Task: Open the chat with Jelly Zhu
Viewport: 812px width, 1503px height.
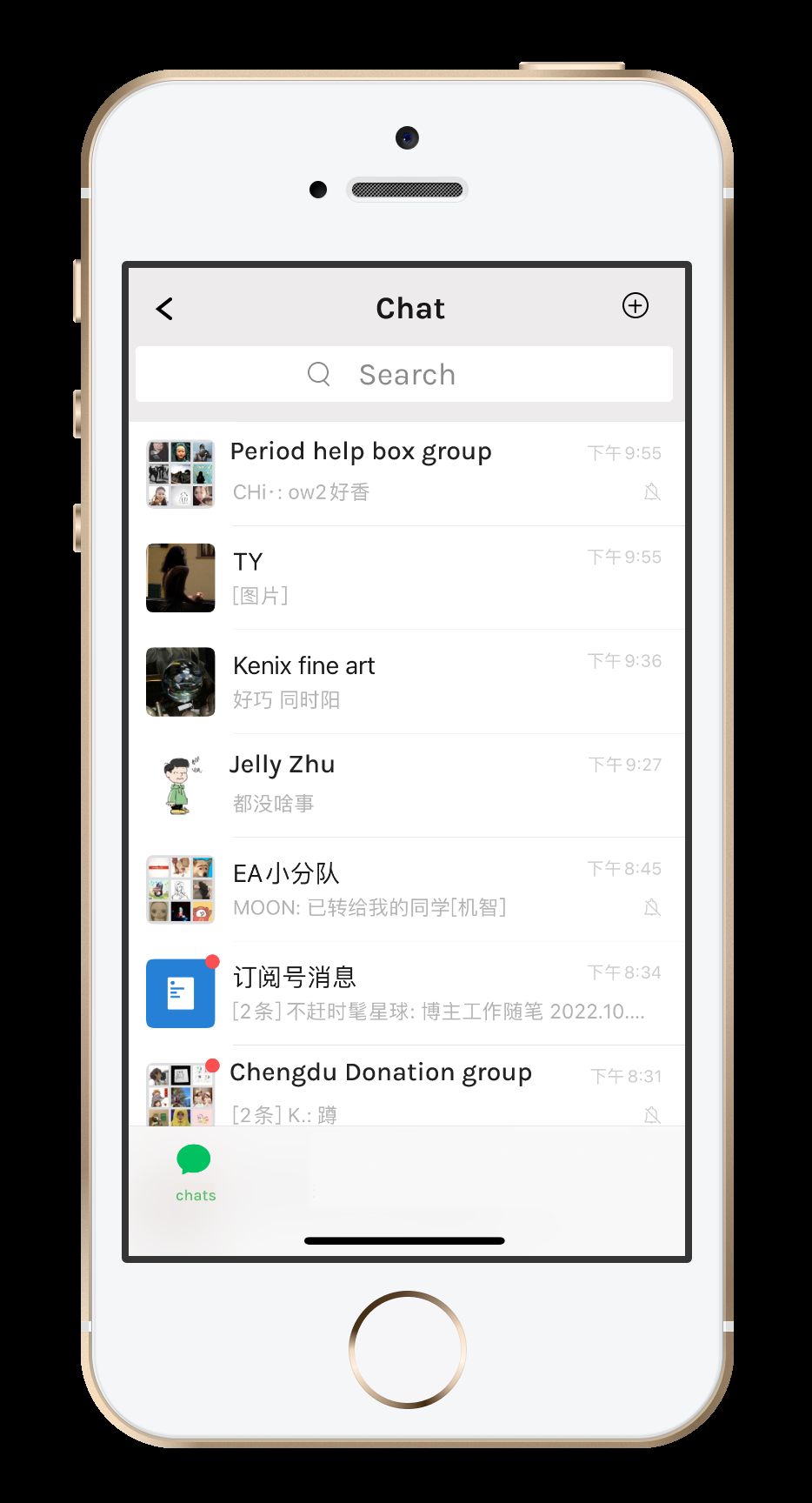Action: (405, 785)
